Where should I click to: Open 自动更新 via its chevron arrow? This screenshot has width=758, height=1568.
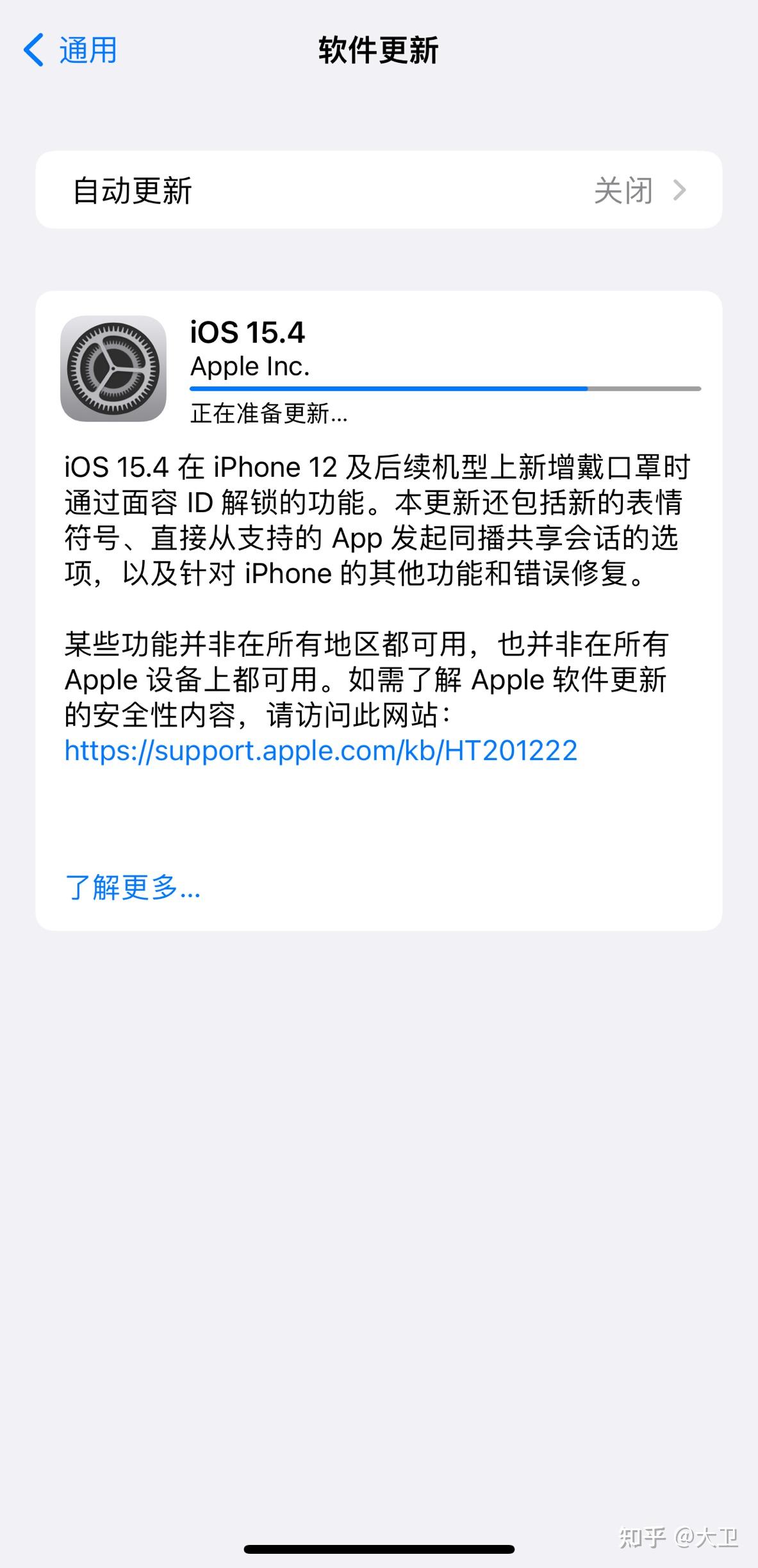[681, 190]
